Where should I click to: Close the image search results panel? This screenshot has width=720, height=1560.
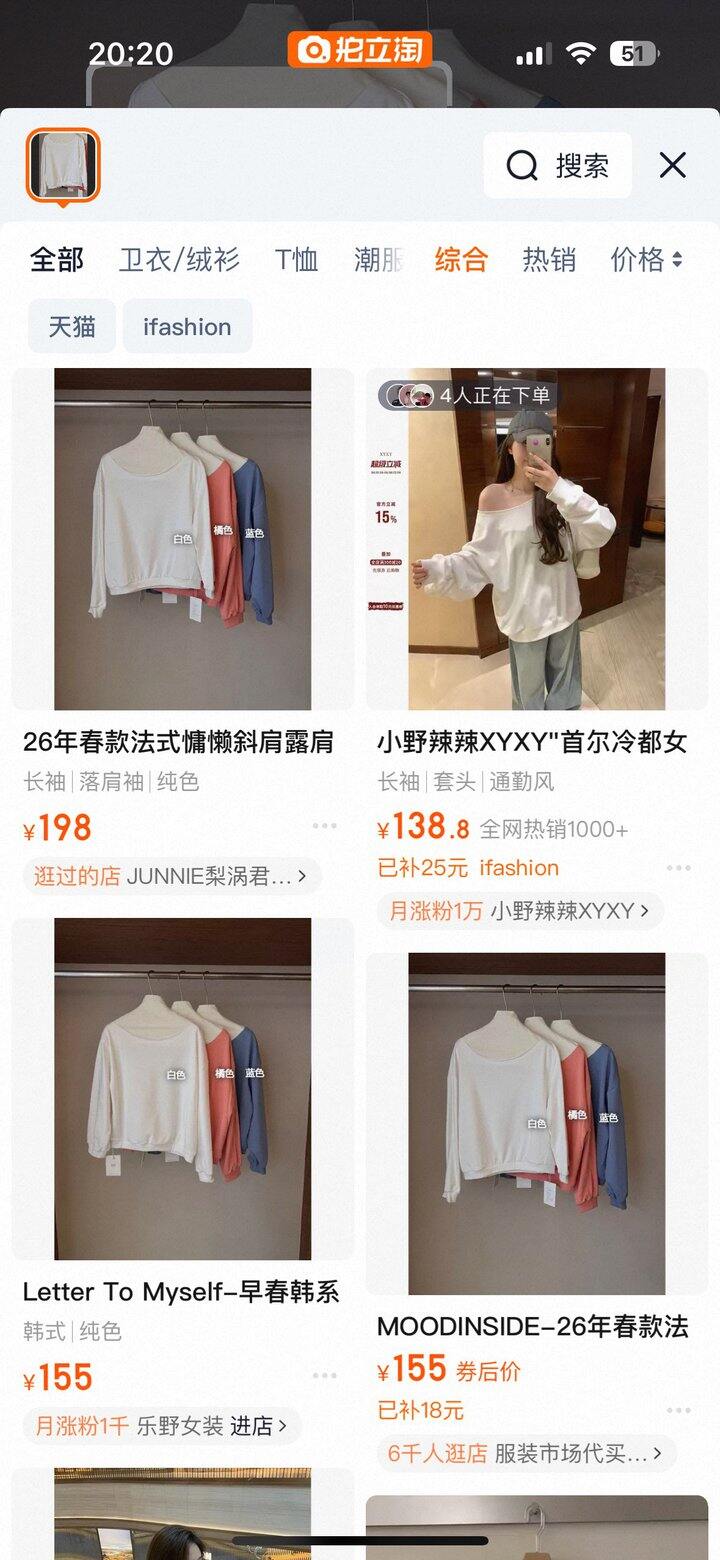point(673,165)
